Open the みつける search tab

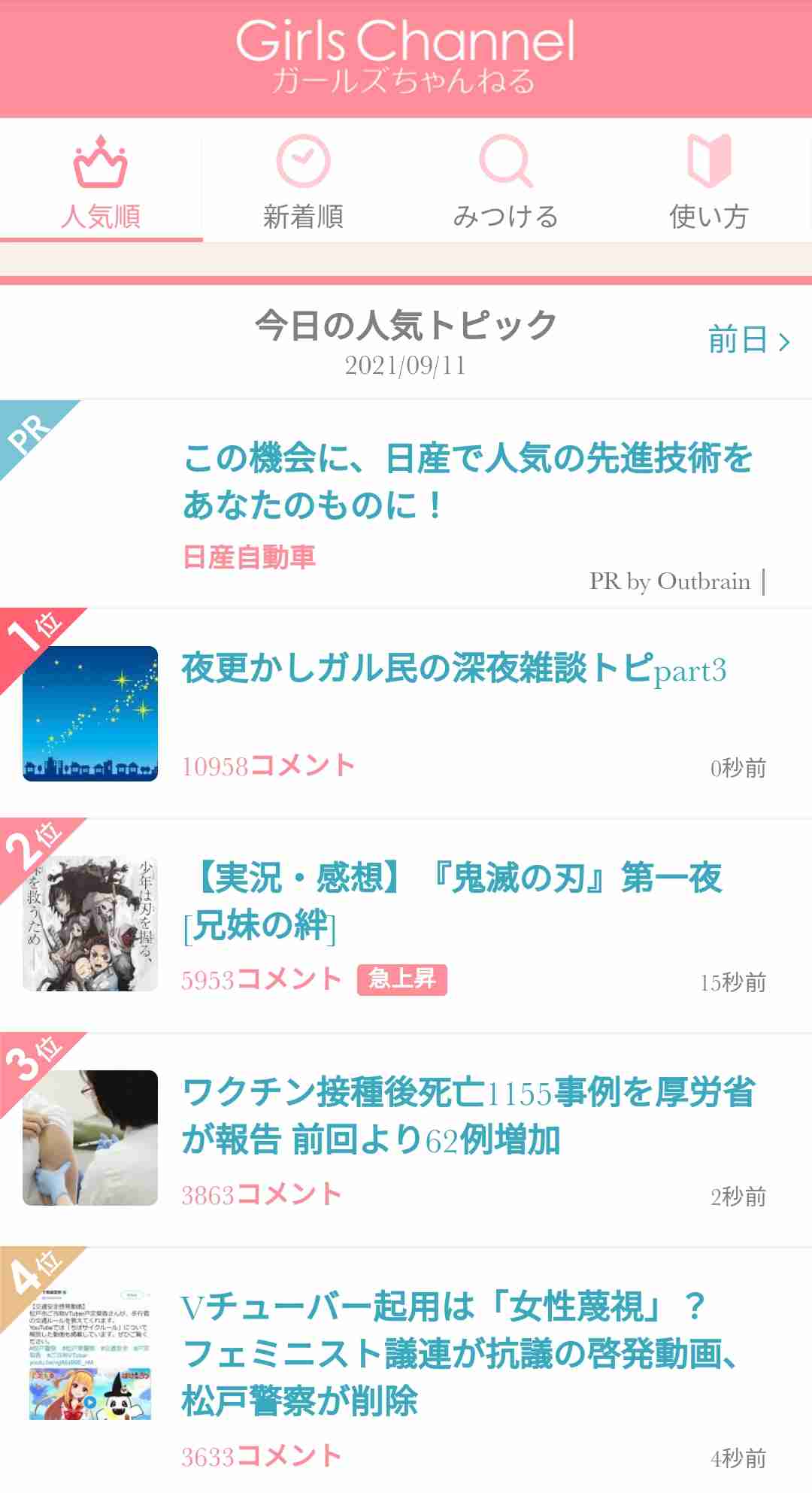[506, 181]
